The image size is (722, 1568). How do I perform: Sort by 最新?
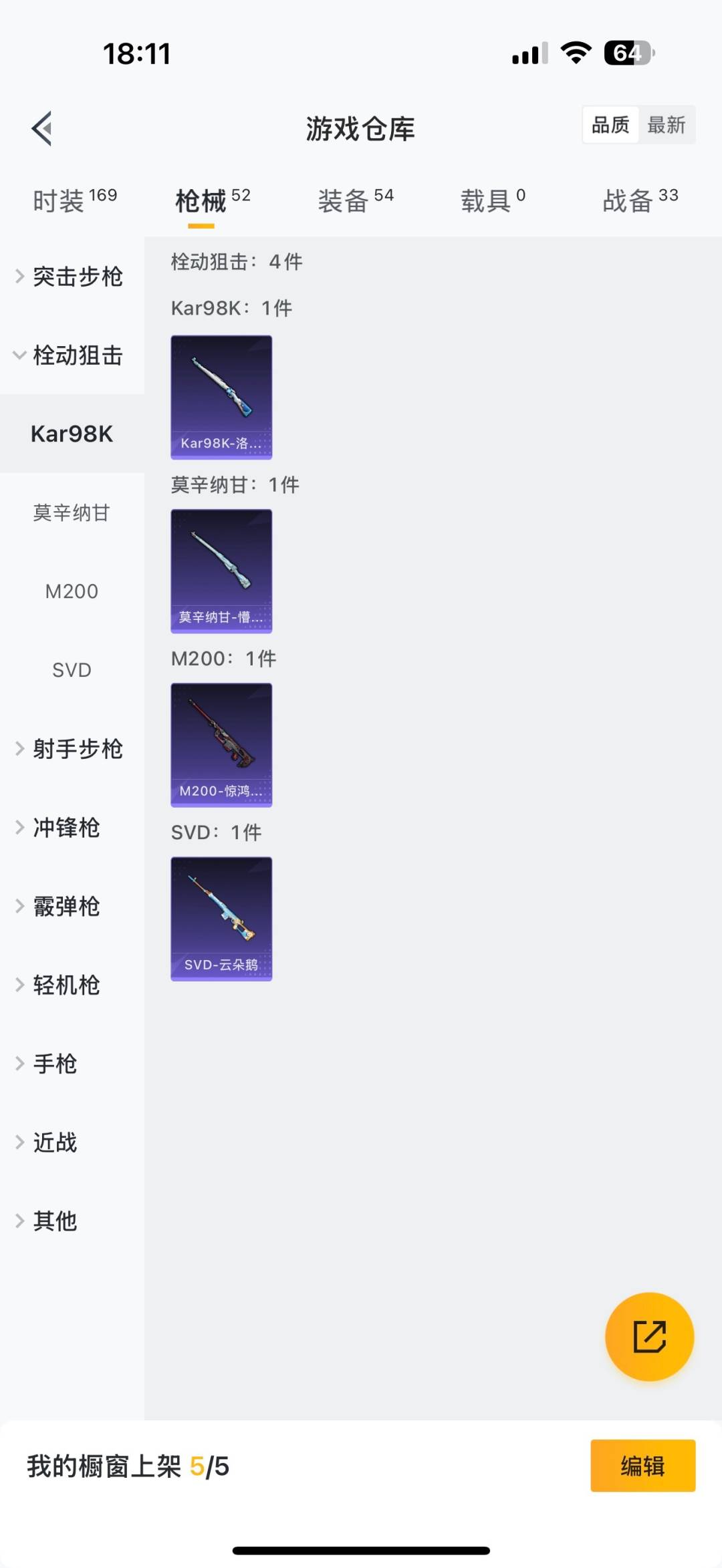pos(666,125)
